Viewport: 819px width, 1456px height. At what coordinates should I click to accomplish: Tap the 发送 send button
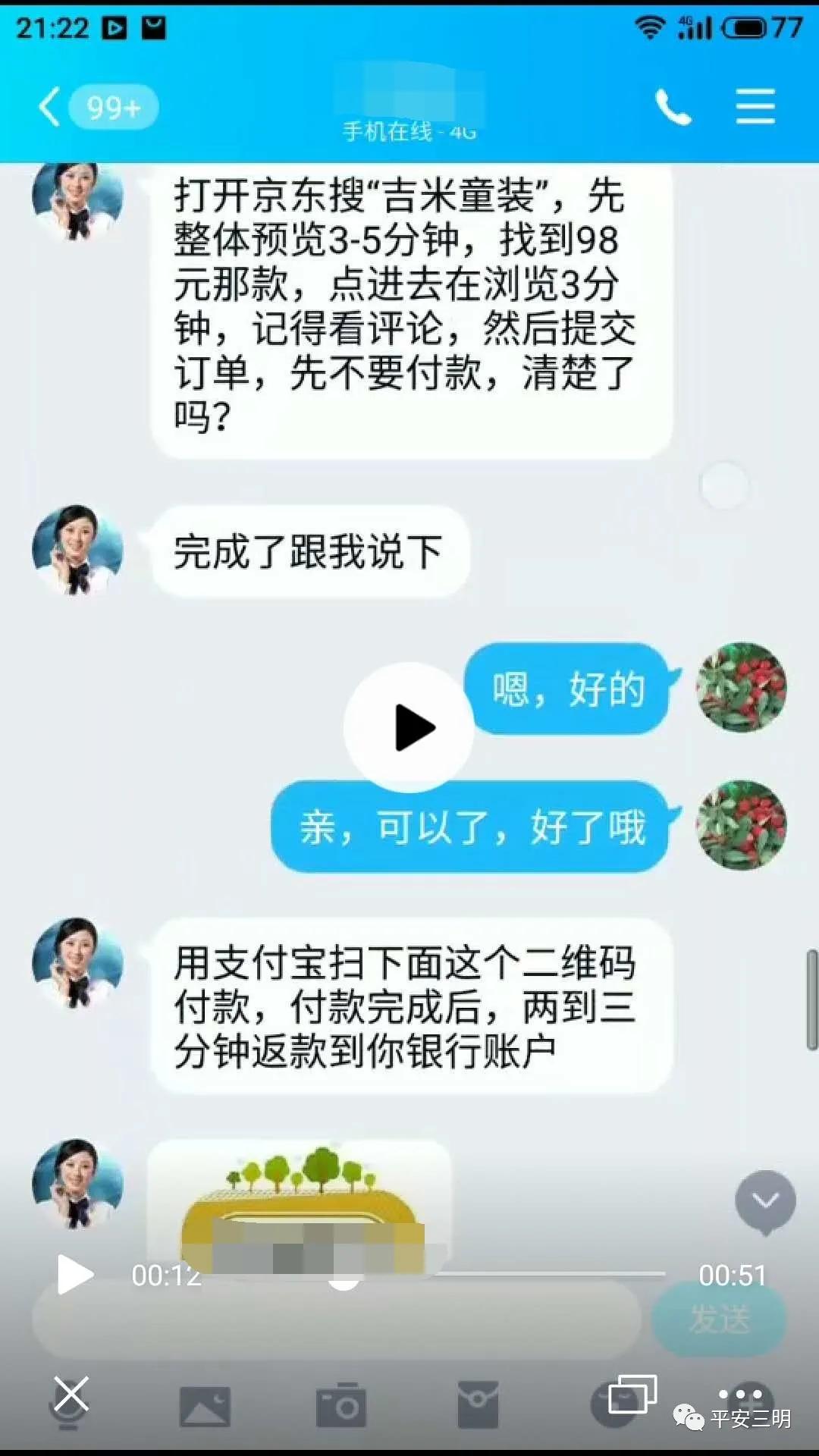click(718, 1317)
